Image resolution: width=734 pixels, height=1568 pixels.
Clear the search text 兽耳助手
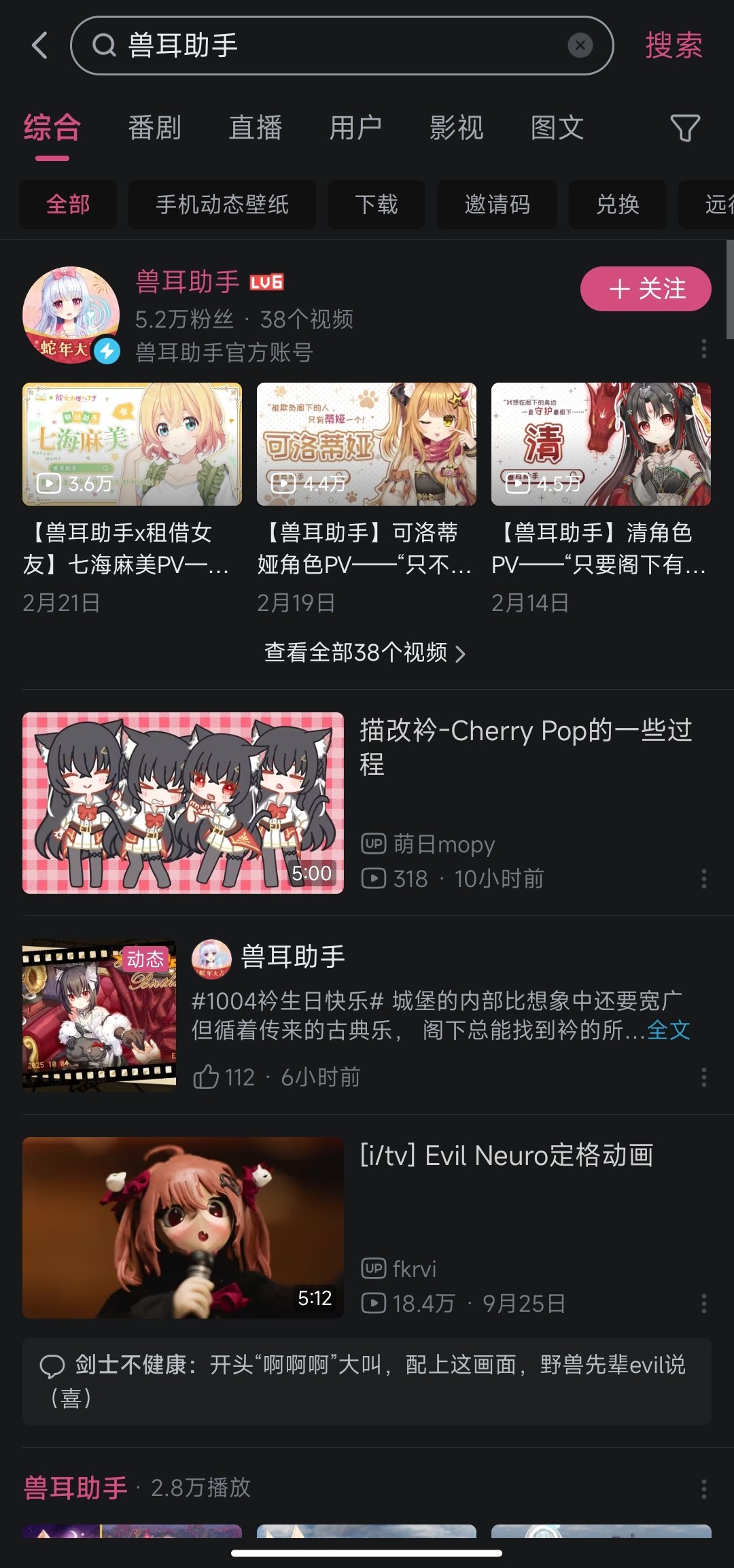580,46
